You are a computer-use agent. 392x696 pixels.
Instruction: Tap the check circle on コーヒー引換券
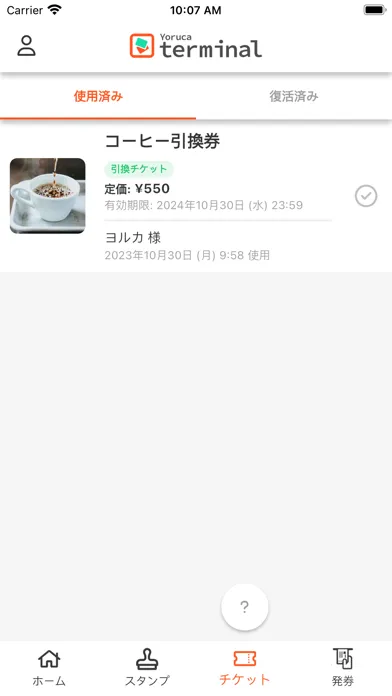click(x=366, y=196)
